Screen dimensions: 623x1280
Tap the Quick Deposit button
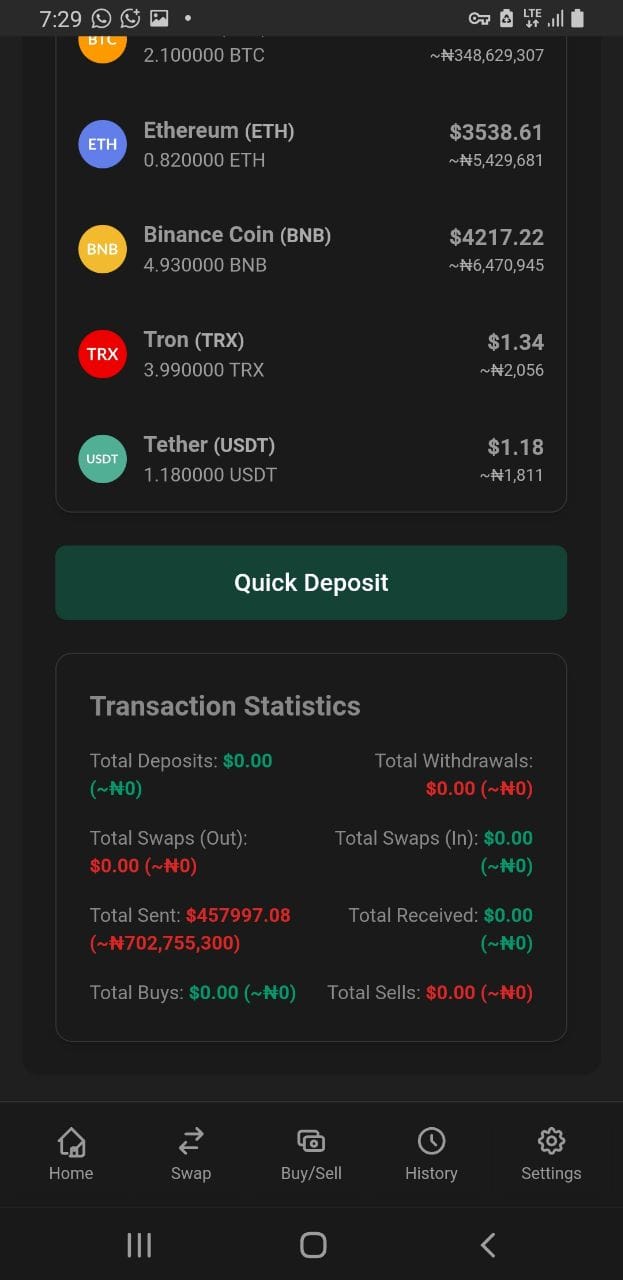(x=311, y=583)
